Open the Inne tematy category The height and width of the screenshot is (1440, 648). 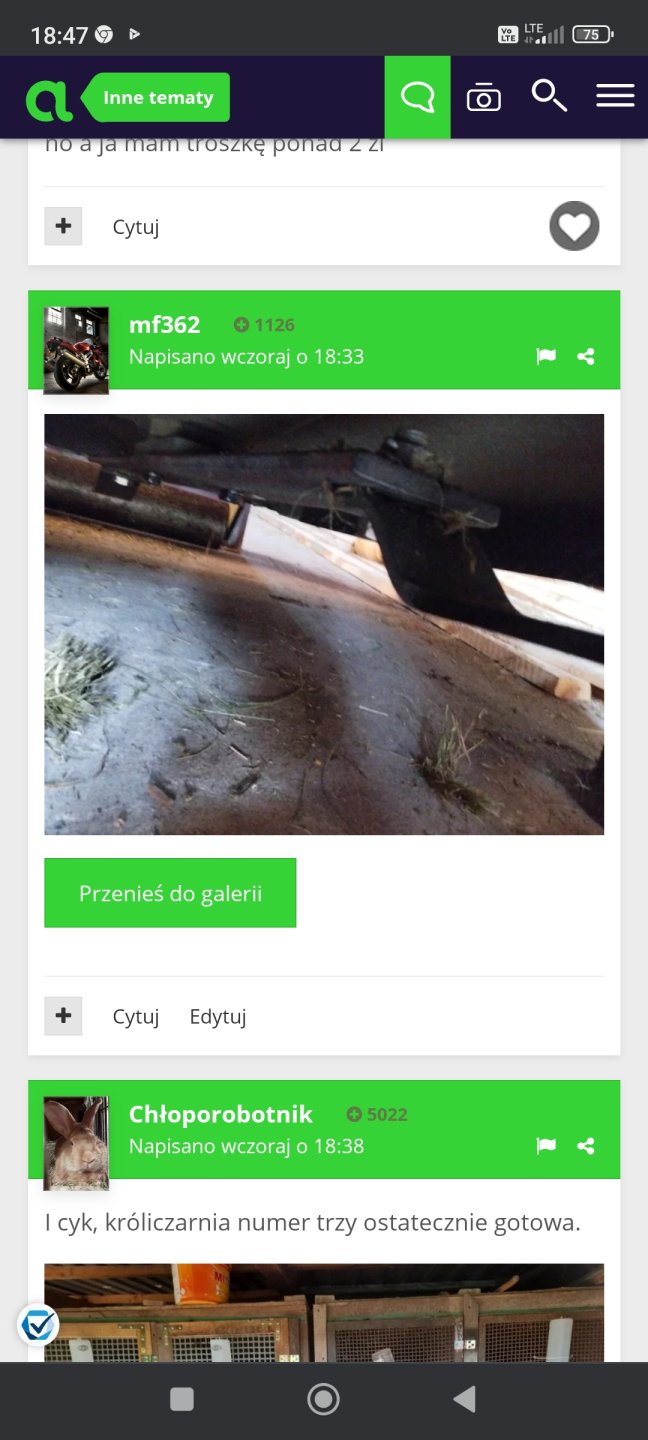[x=158, y=98]
